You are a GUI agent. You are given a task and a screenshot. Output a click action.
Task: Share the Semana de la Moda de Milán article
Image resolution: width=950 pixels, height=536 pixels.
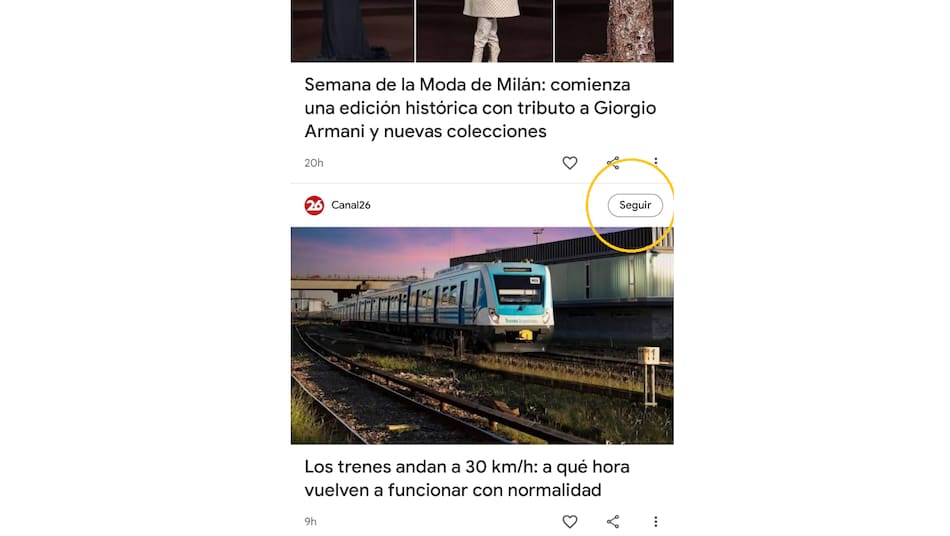(x=613, y=163)
